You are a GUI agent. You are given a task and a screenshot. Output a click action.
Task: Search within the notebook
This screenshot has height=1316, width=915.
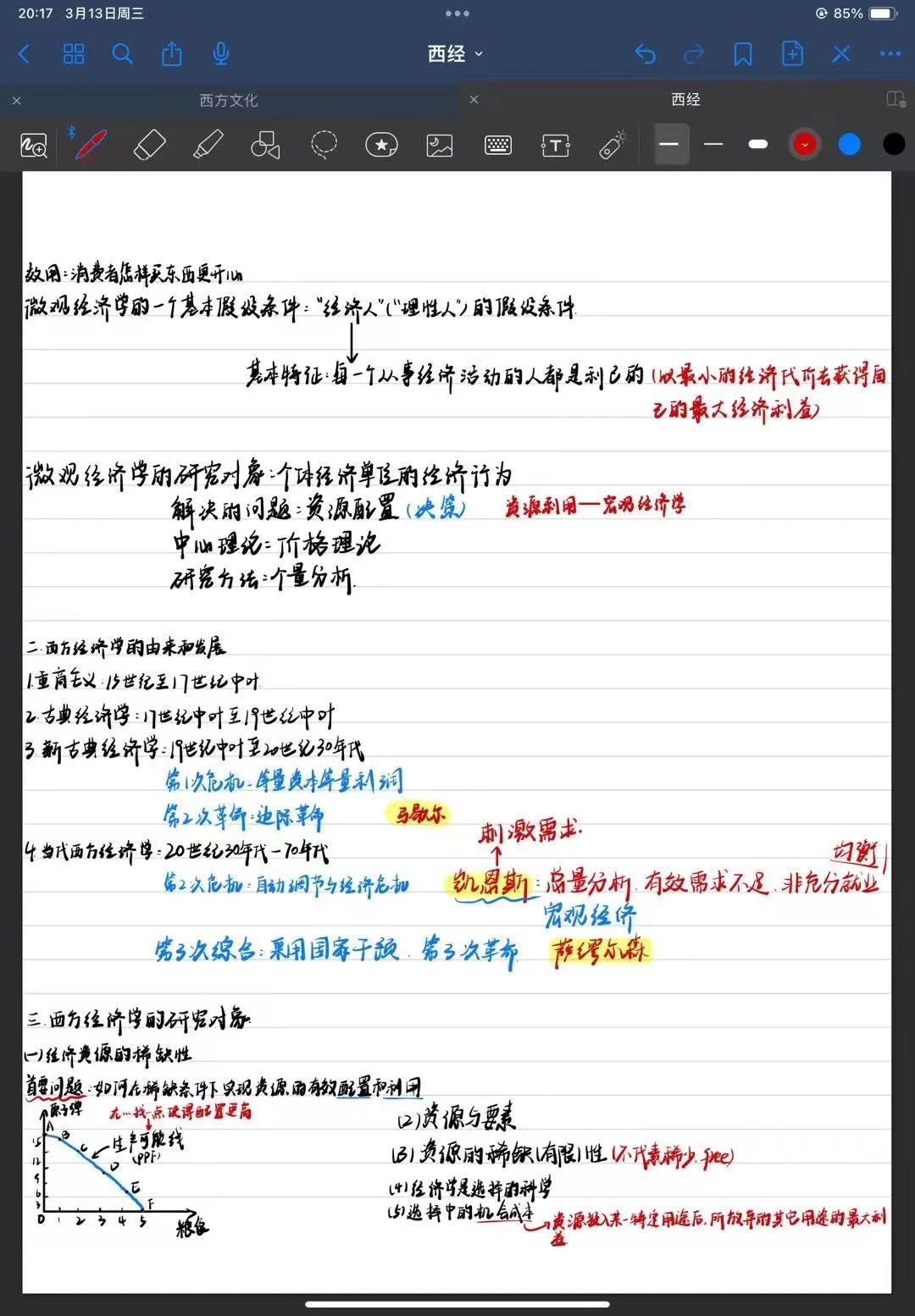(x=123, y=55)
